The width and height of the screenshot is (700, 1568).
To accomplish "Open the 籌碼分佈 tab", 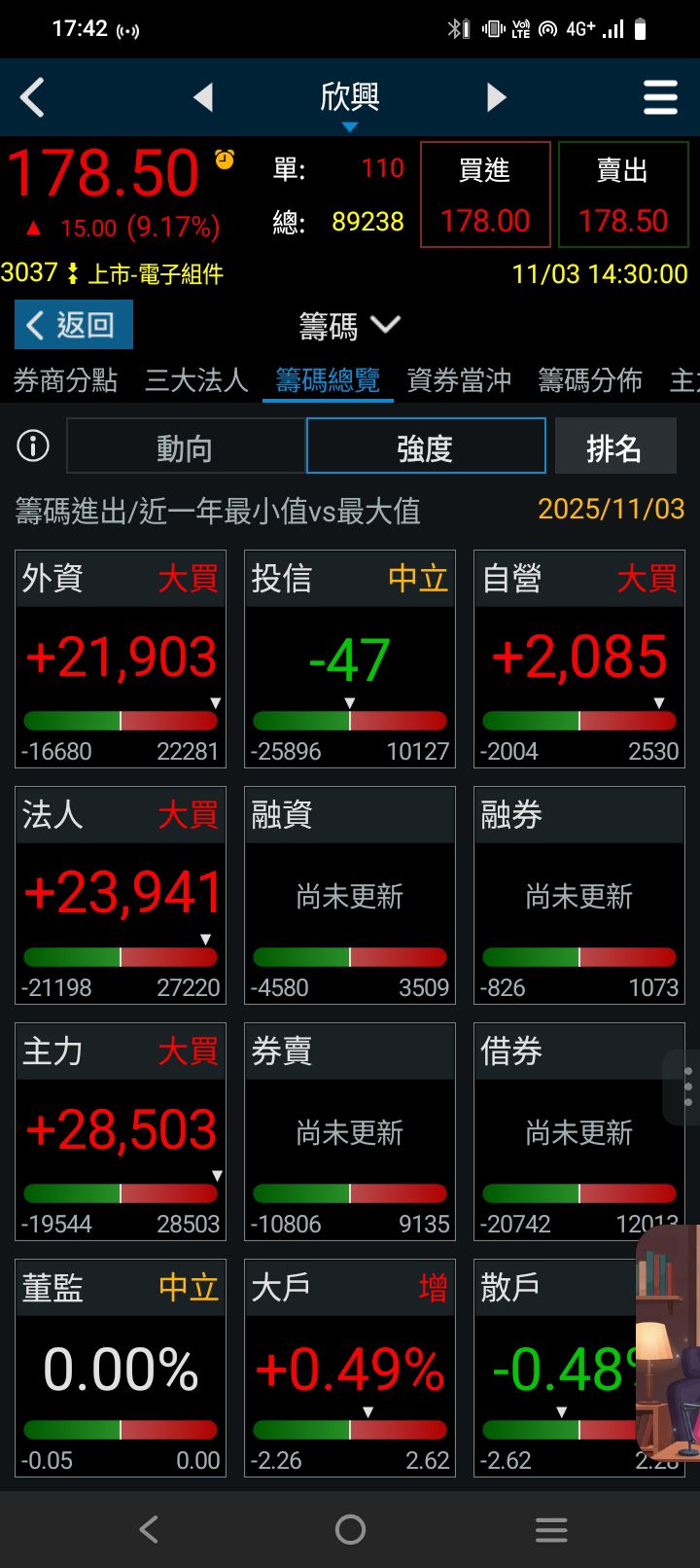I will pos(590,380).
